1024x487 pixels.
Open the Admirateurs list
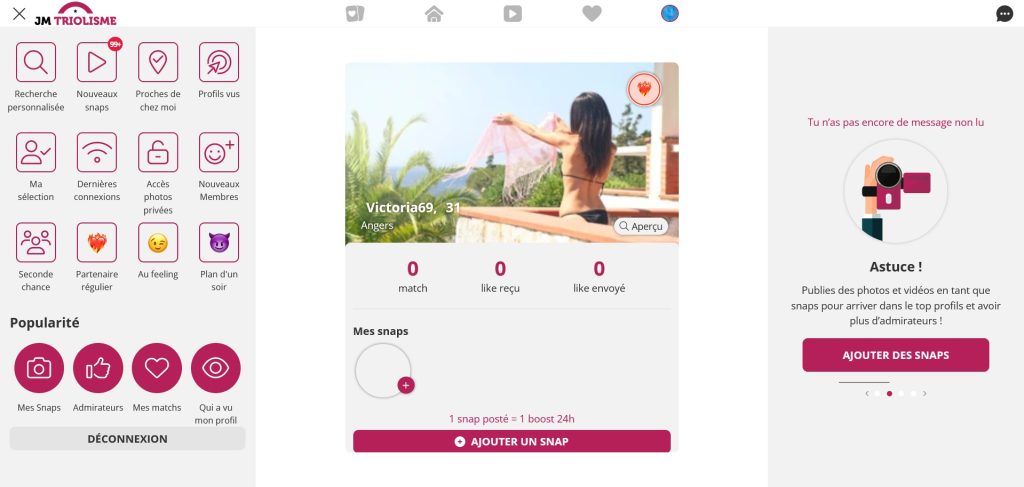[98, 368]
